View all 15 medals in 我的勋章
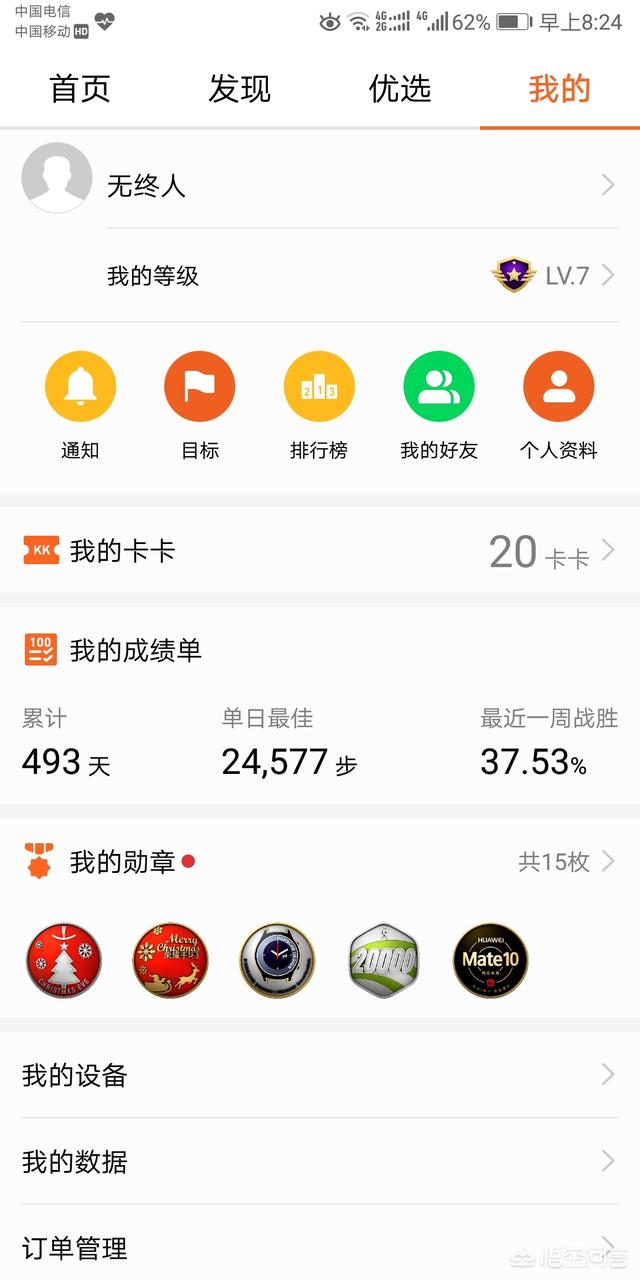Image resolution: width=640 pixels, height=1280 pixels. pyautogui.click(x=565, y=861)
